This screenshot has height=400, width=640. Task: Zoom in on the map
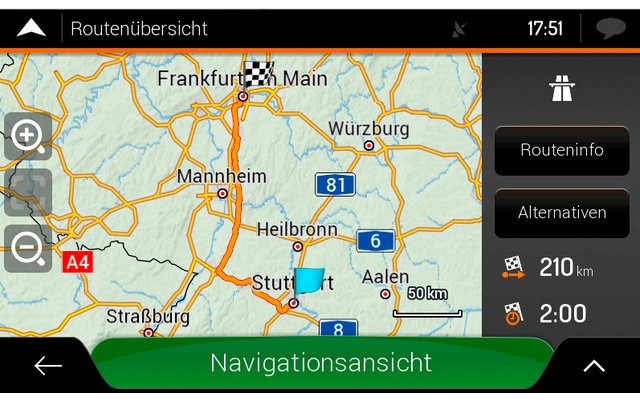27,137
